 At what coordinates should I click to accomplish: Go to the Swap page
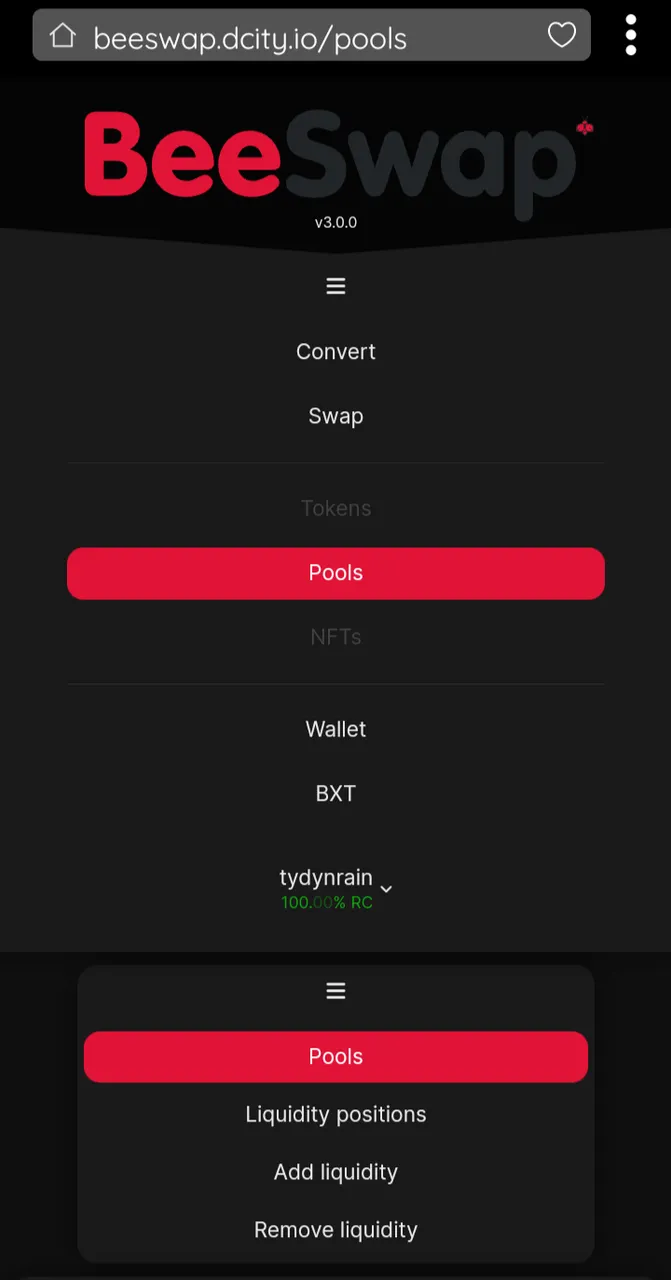click(x=336, y=416)
